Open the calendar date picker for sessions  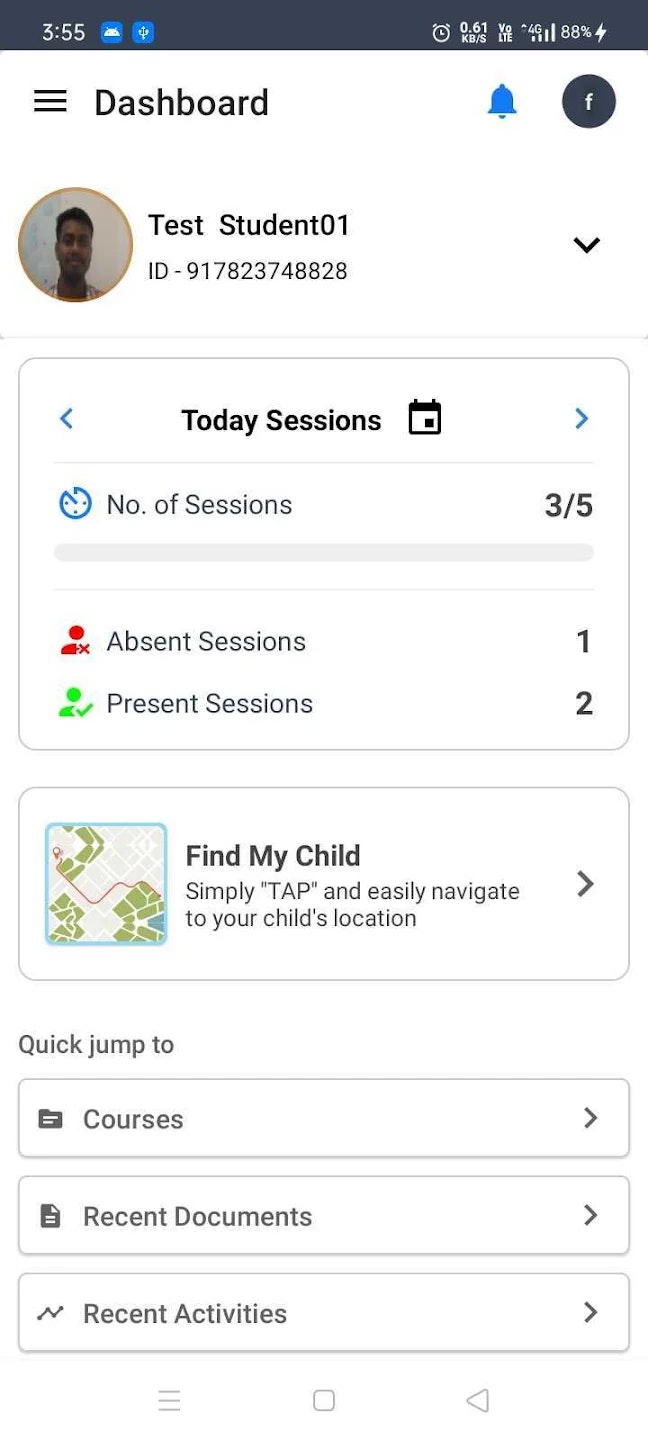[x=425, y=418]
